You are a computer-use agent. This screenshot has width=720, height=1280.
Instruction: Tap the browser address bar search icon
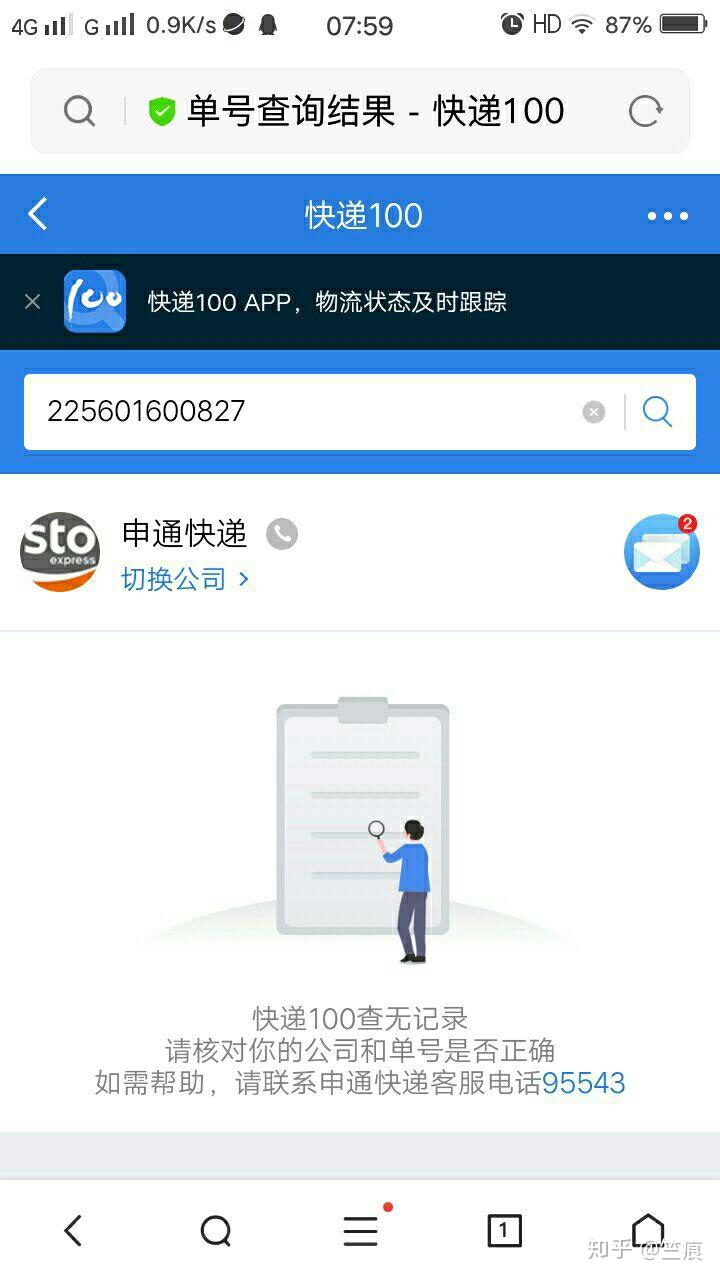79,111
